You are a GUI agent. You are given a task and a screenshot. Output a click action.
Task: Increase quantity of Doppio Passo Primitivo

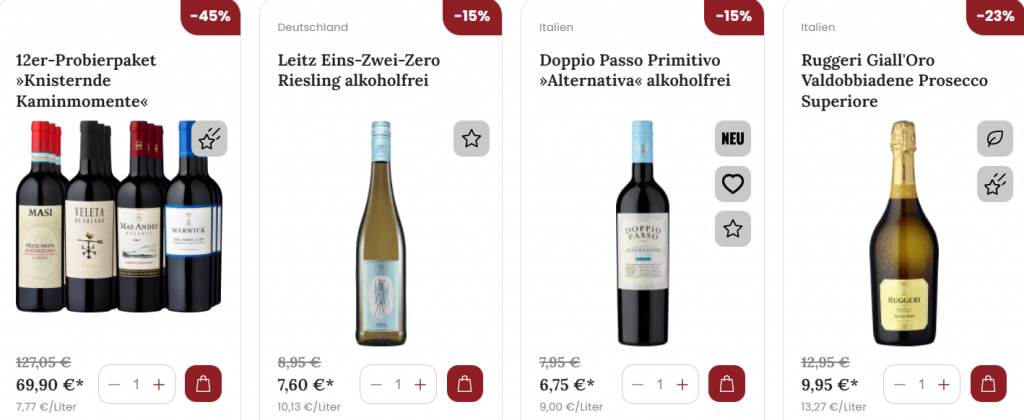pyautogui.click(x=683, y=384)
